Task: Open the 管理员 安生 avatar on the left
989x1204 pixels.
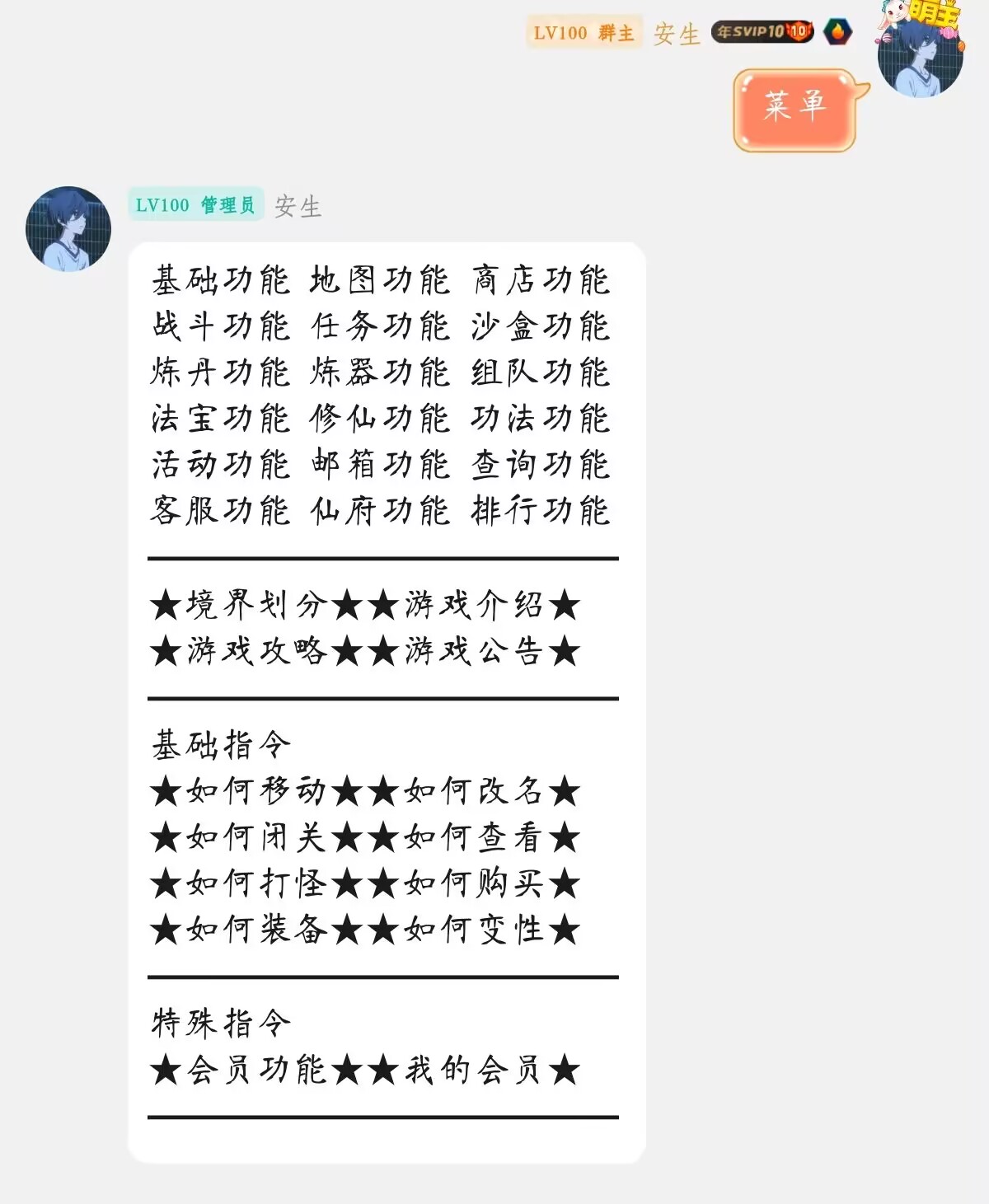Action: (68, 228)
